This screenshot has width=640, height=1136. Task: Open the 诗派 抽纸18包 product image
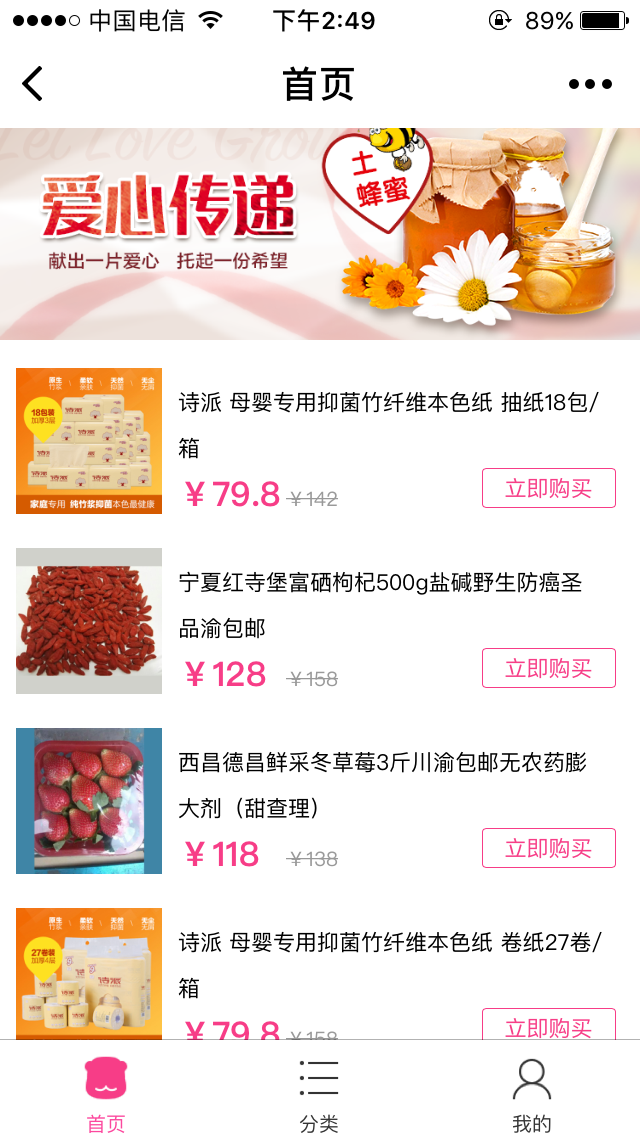[x=89, y=441]
